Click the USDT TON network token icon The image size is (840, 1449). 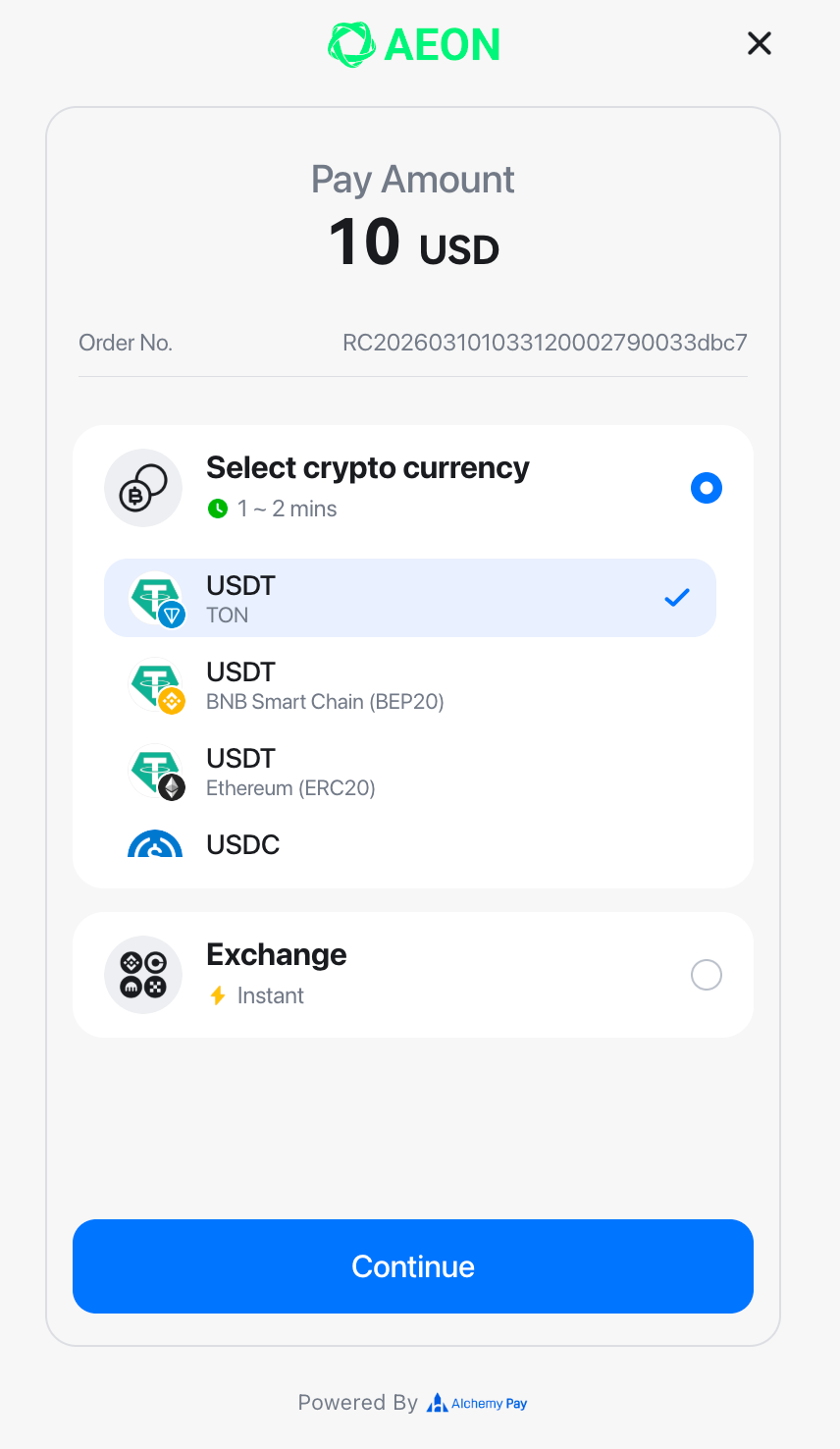[157, 597]
